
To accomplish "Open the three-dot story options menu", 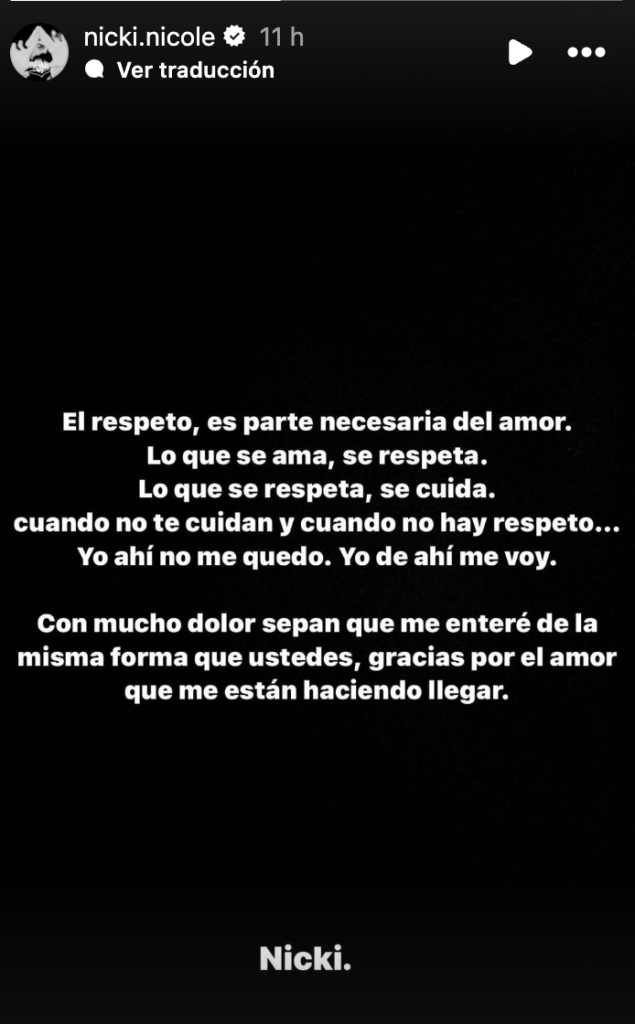I will point(586,52).
